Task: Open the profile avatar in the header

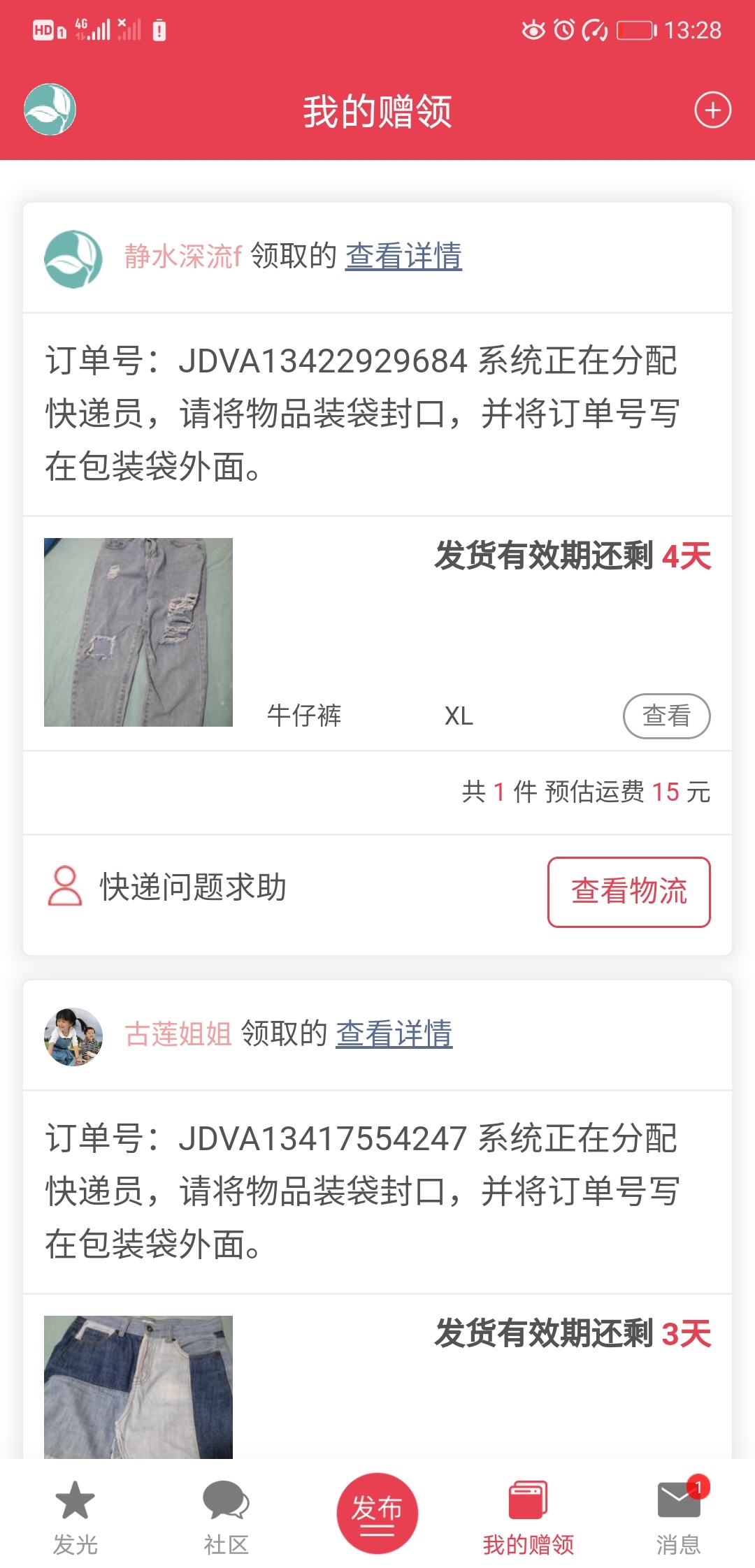Action: click(x=50, y=110)
